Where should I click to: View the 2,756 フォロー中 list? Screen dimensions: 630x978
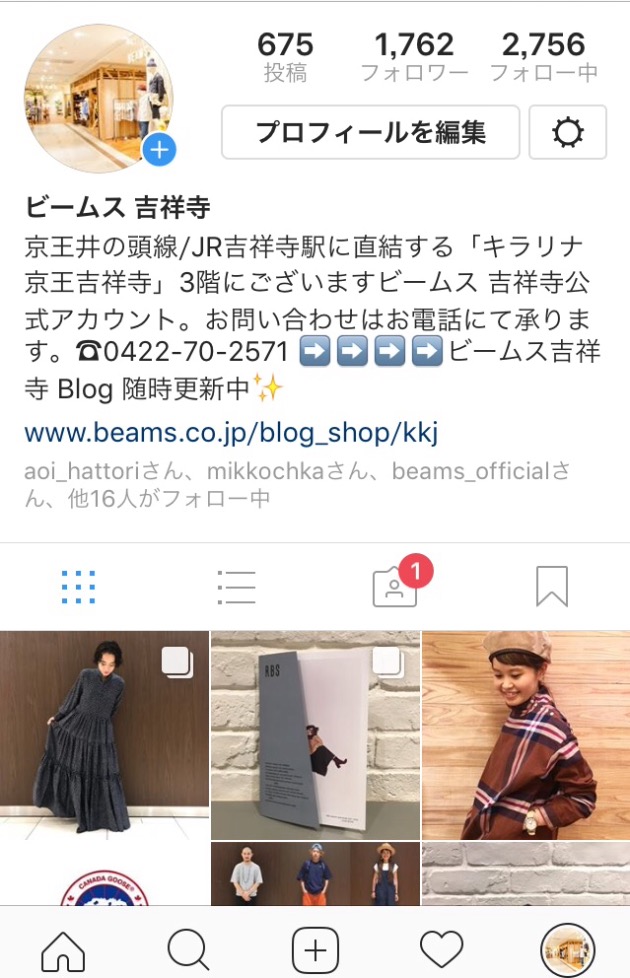[x=543, y=56]
